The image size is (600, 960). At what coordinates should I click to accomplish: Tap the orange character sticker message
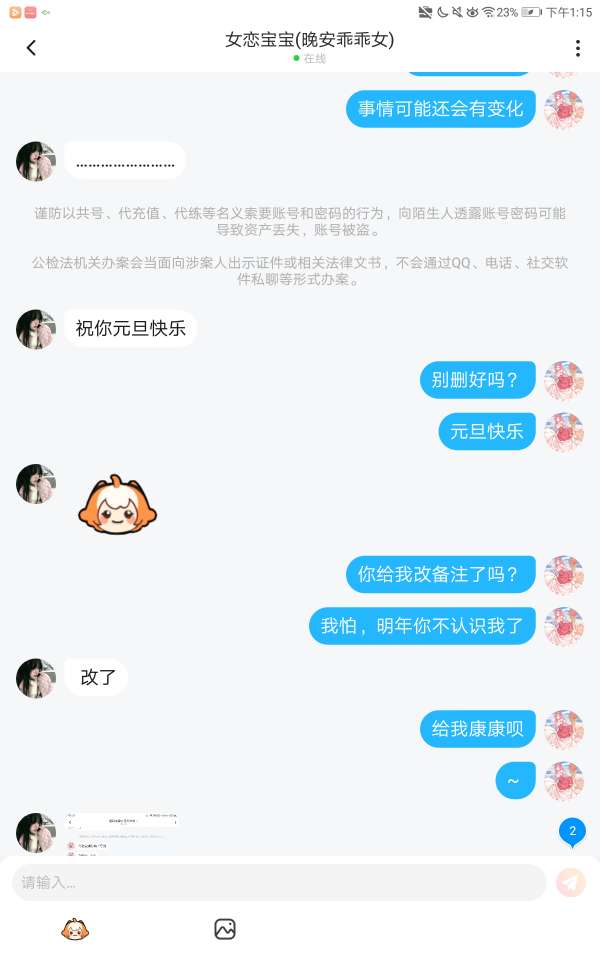(118, 506)
